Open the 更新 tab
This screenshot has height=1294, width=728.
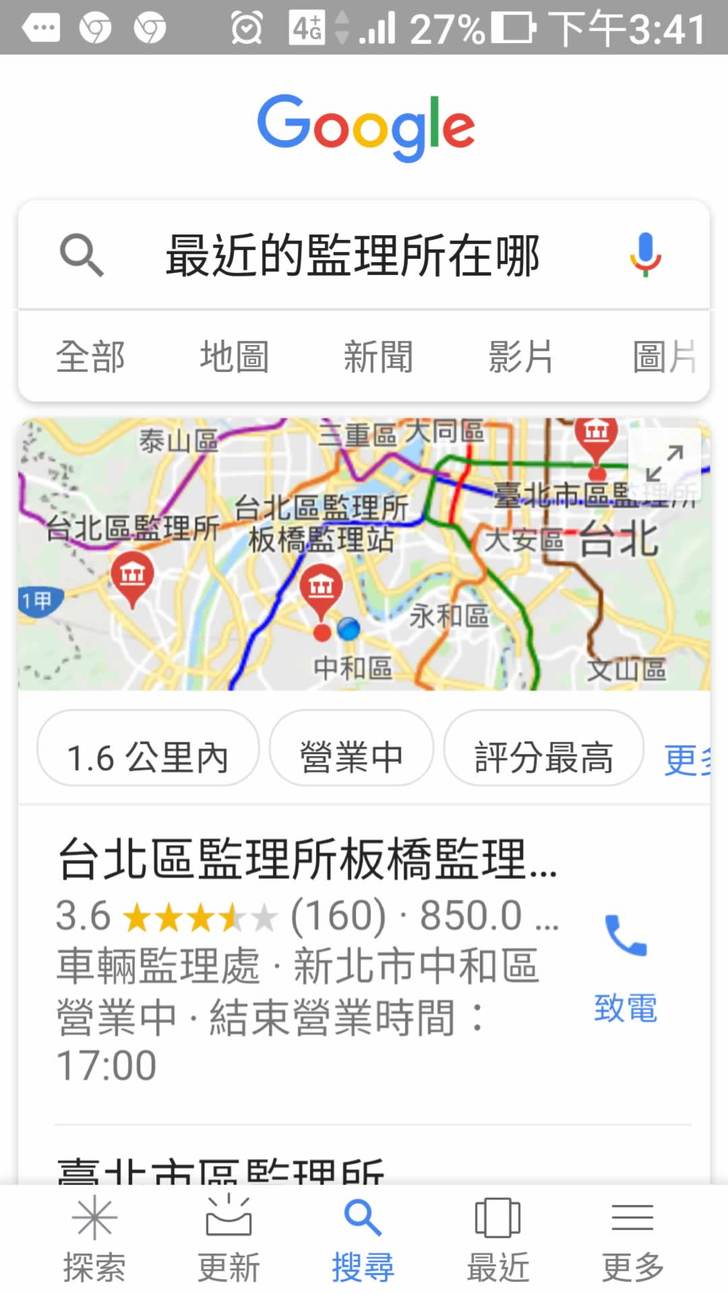click(x=229, y=1240)
